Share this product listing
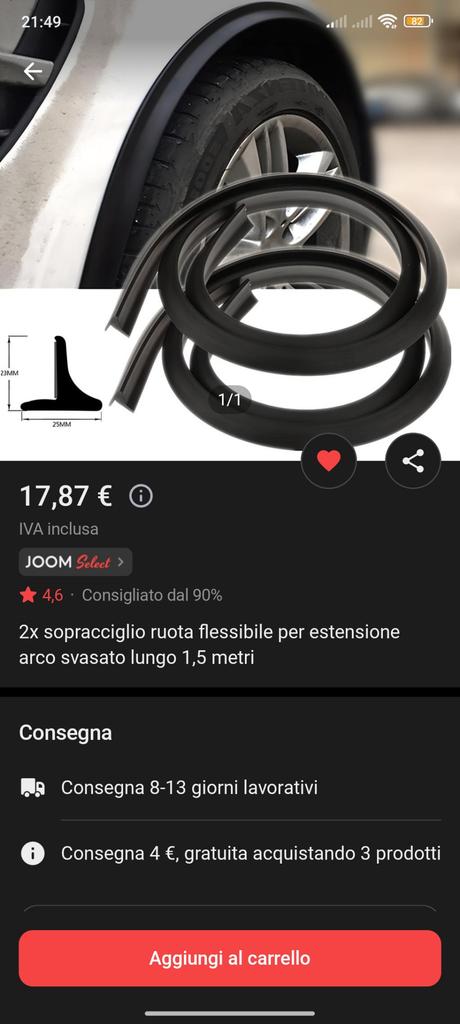 pos(413,461)
